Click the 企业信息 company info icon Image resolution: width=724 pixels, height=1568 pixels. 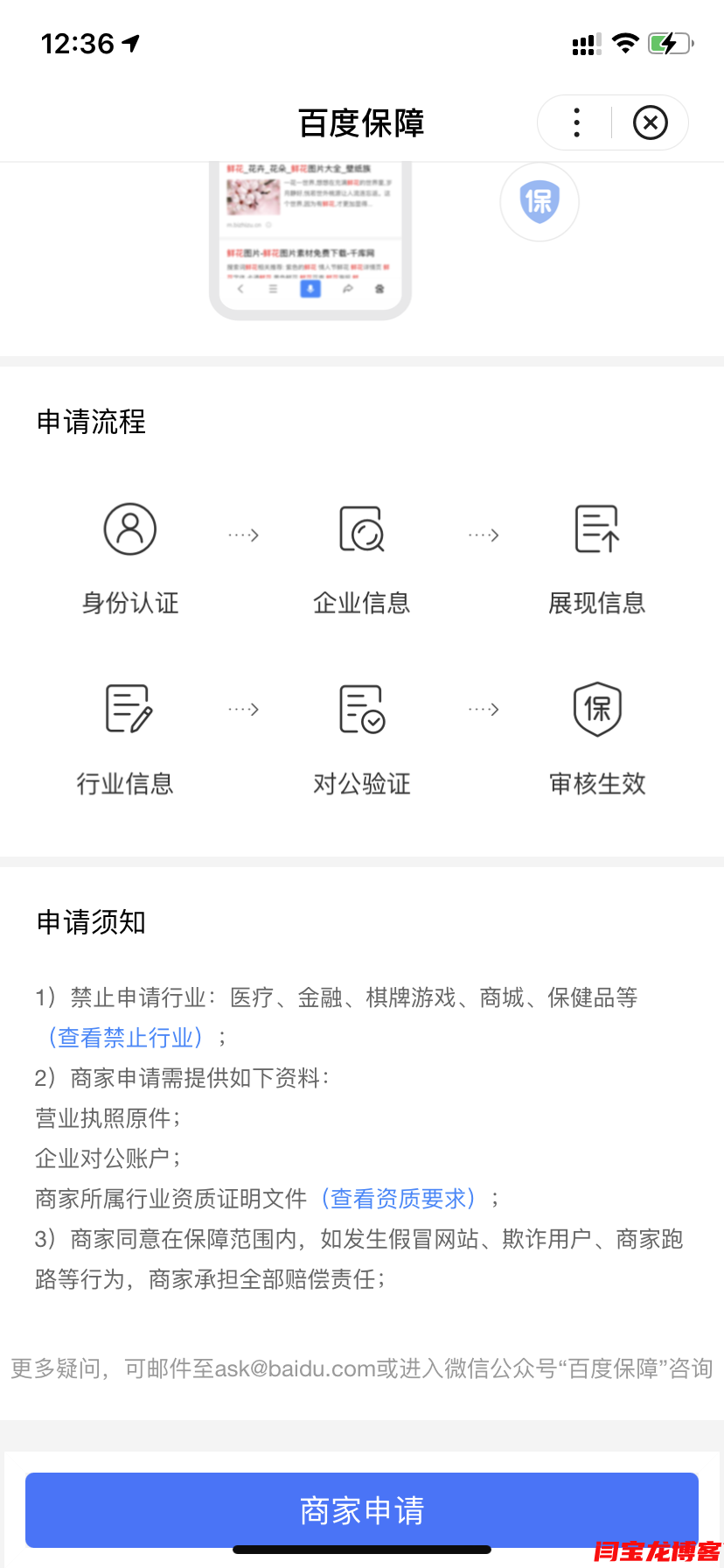pos(361,528)
